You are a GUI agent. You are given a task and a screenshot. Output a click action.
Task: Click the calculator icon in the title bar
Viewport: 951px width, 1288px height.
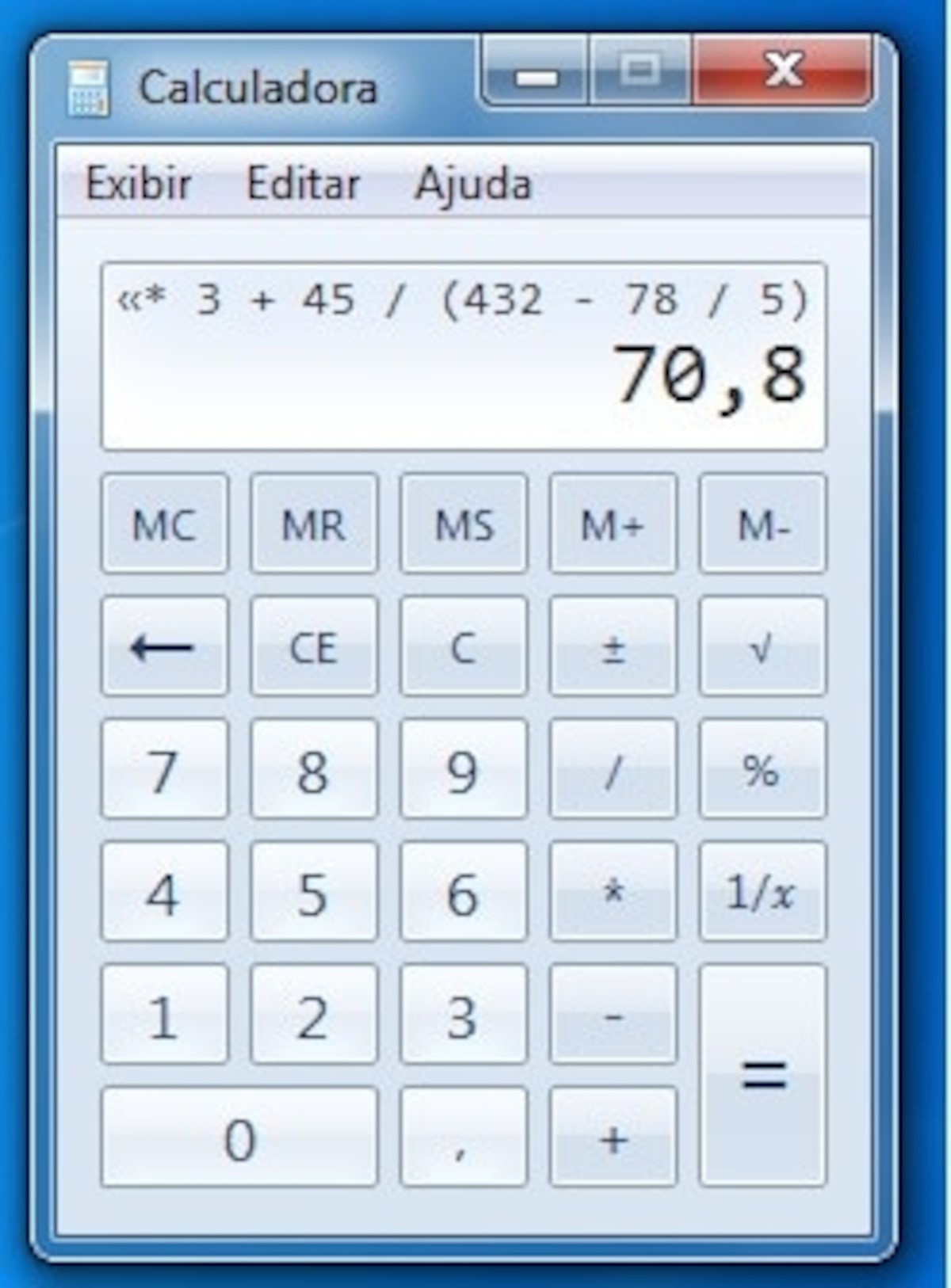pyautogui.click(x=90, y=86)
